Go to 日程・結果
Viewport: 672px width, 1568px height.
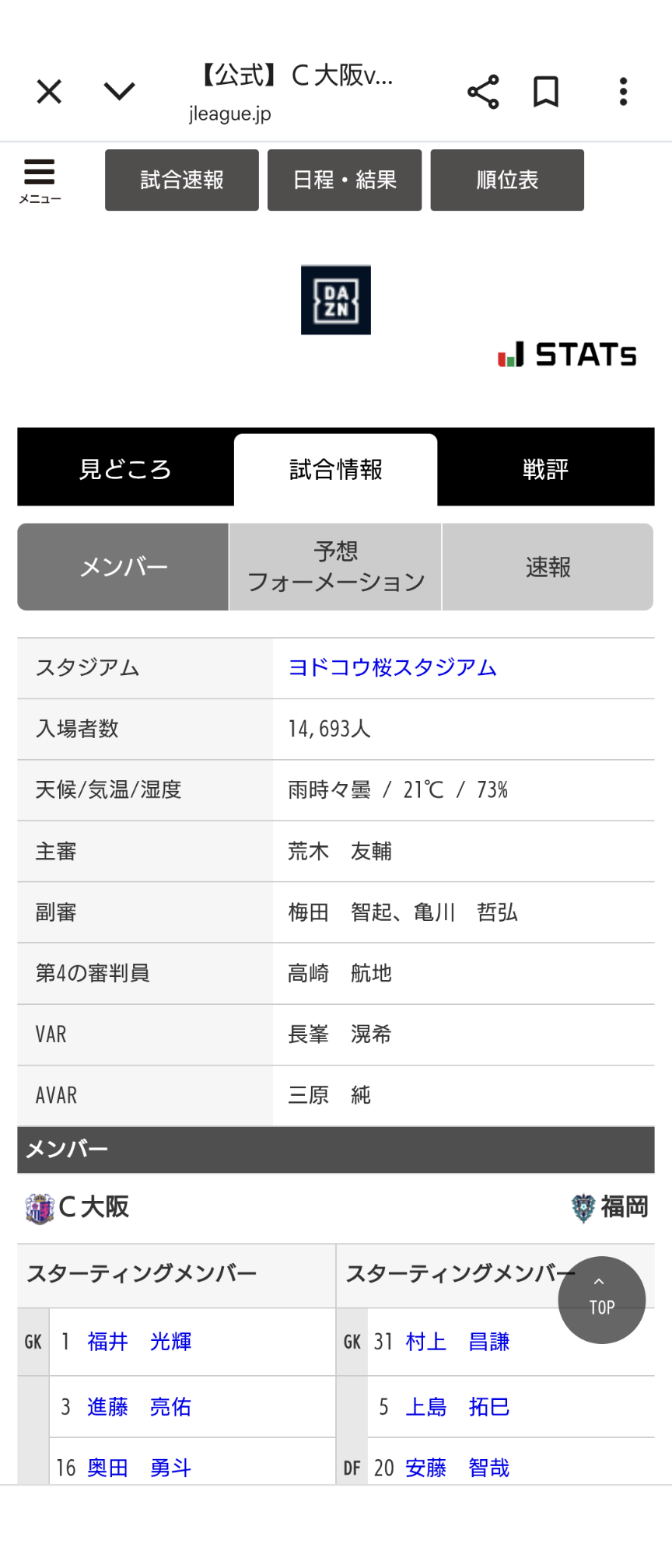pyautogui.click(x=345, y=180)
